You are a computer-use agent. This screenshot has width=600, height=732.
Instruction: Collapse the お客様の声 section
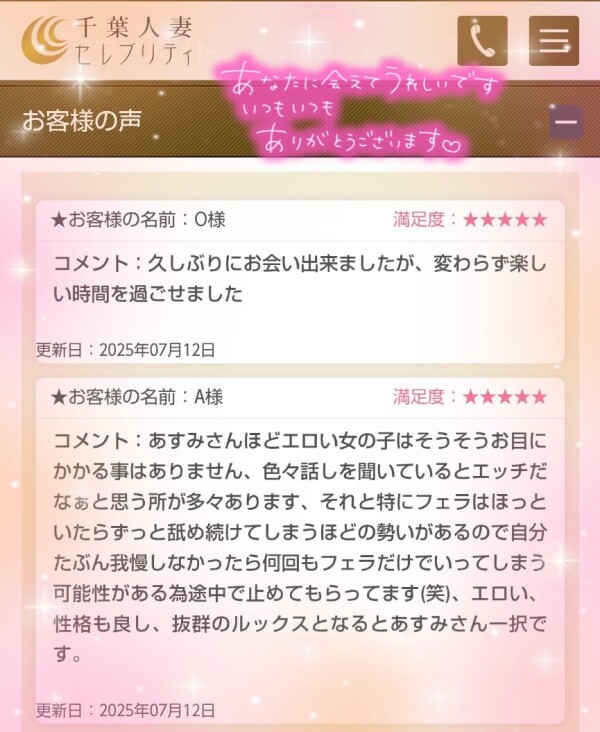pos(566,122)
